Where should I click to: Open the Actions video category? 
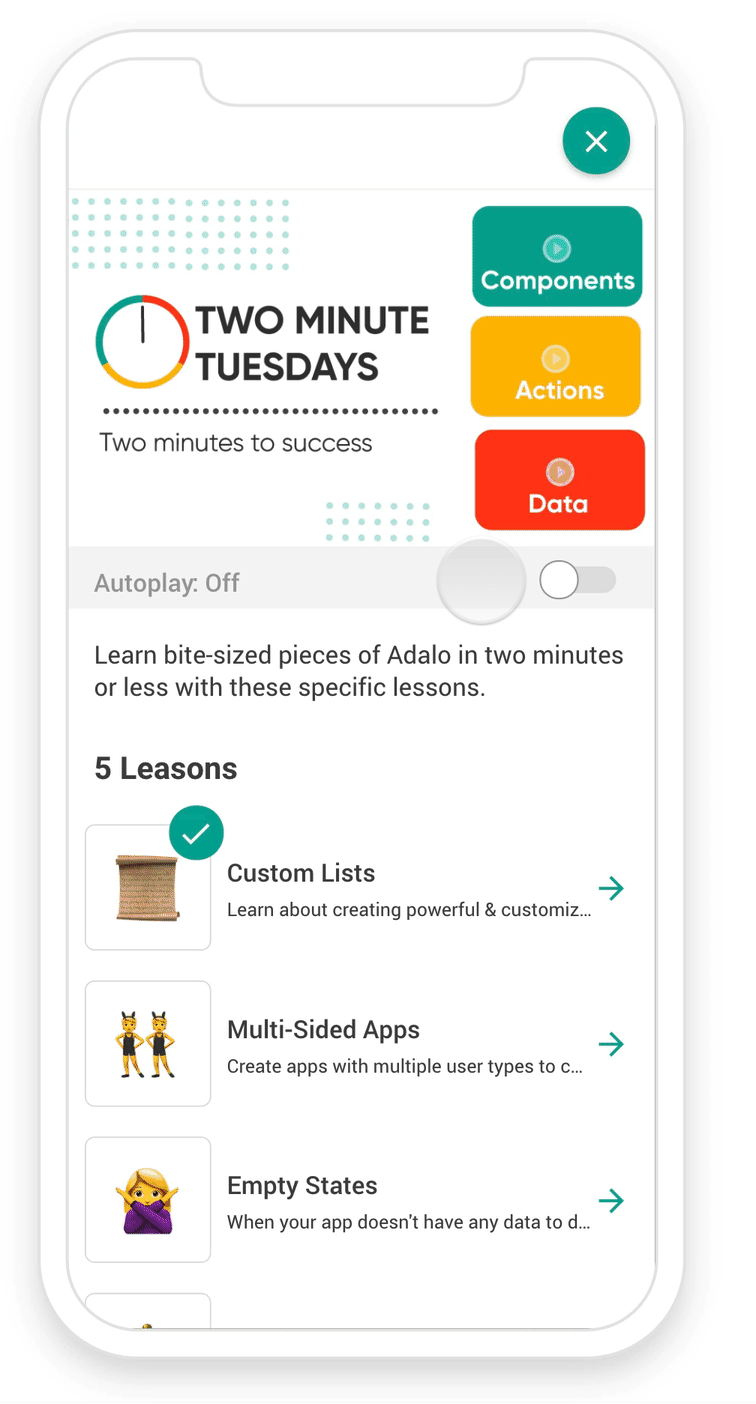click(556, 367)
